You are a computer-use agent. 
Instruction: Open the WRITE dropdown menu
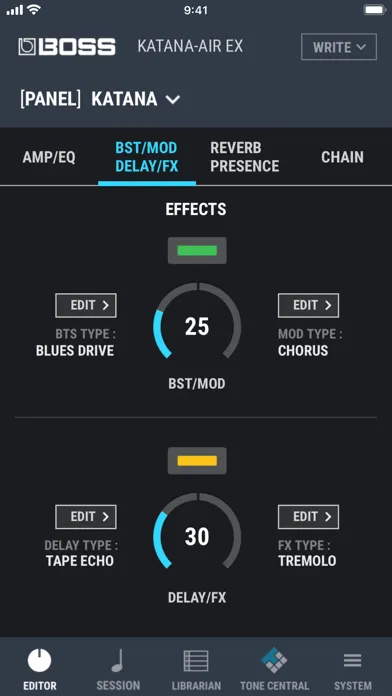point(339,47)
